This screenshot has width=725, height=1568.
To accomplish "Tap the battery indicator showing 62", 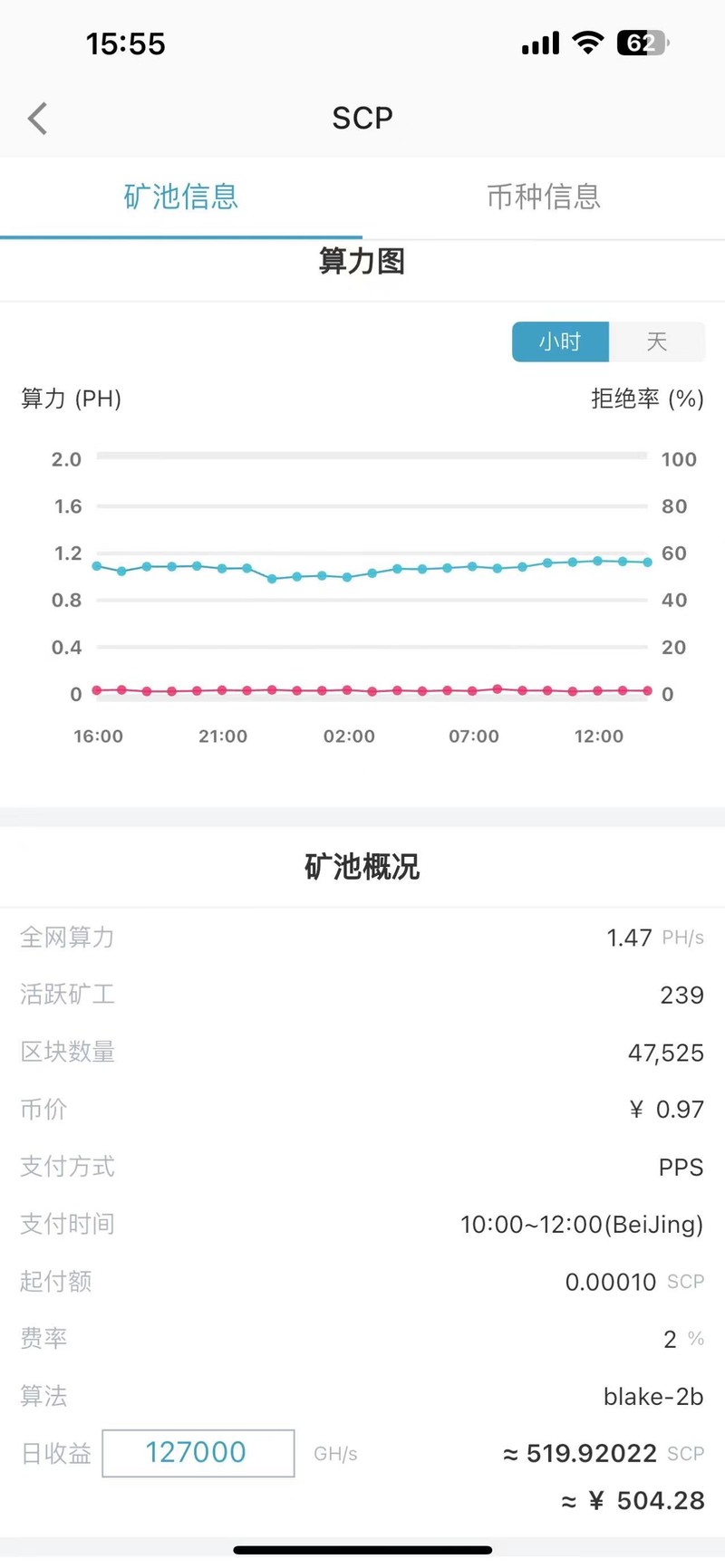I will click(x=640, y=43).
